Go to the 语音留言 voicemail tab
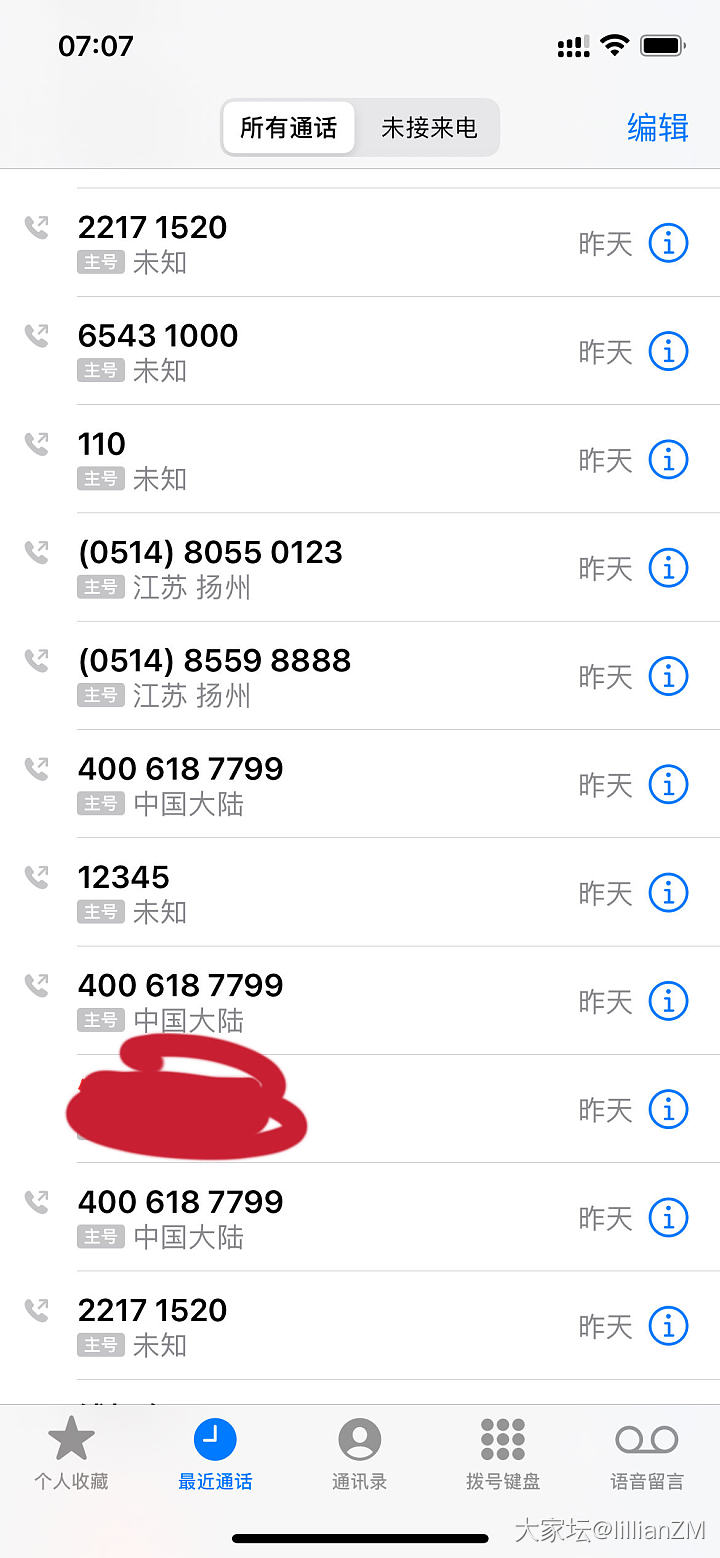Screen dimensions: 720x1558 coord(647,1455)
